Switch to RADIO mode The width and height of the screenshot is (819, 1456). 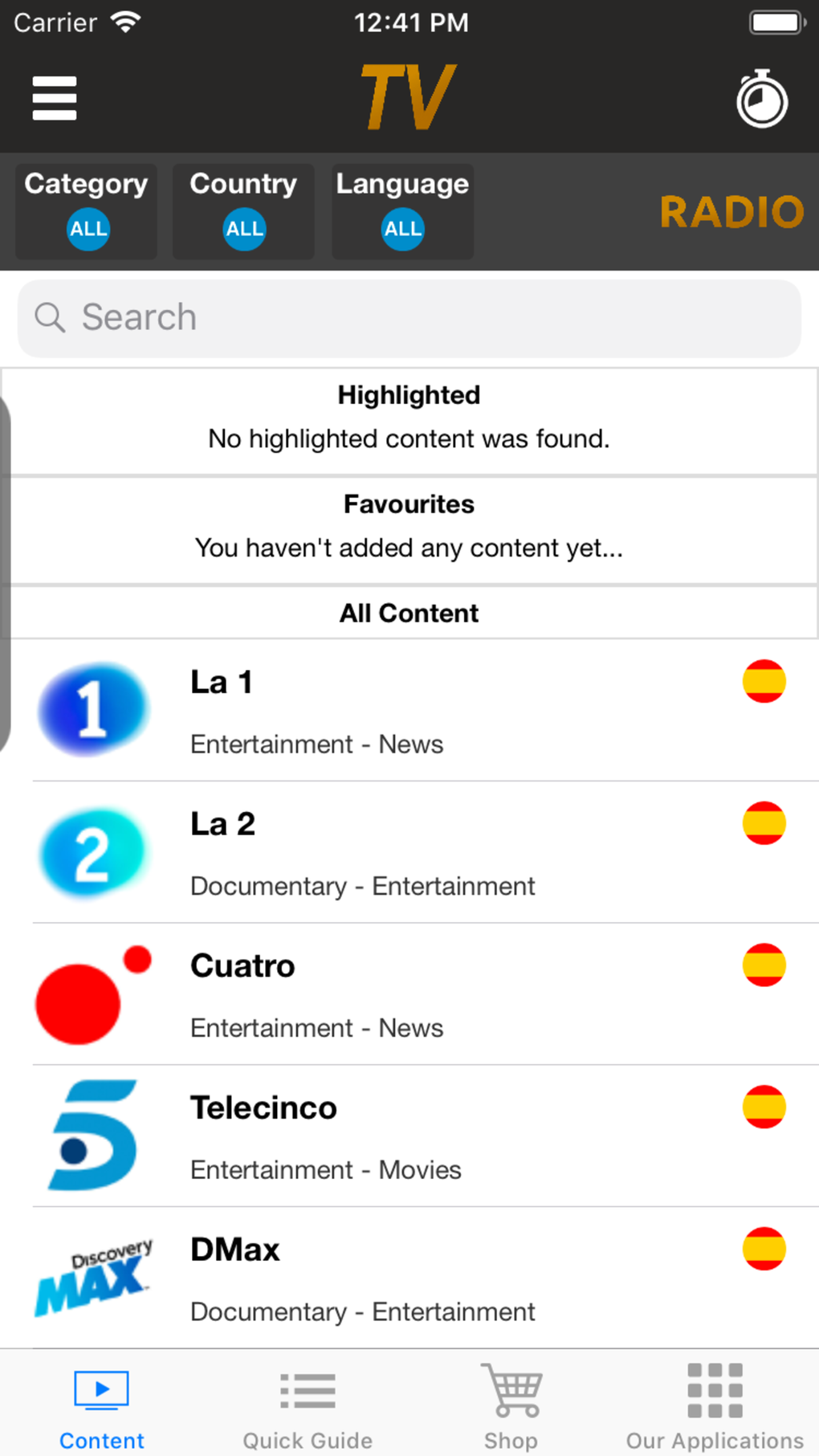tap(731, 212)
